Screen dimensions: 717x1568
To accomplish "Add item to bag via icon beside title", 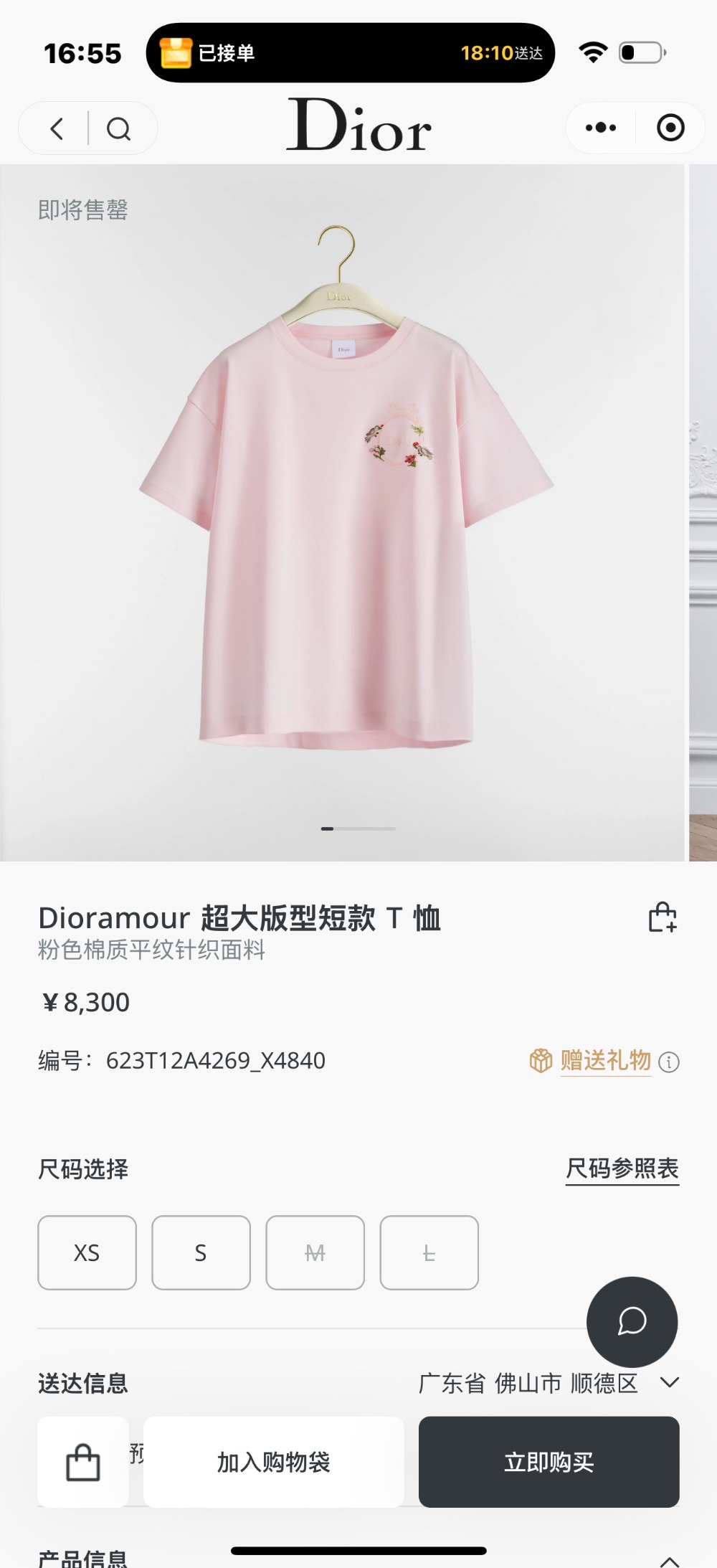I will point(663,917).
